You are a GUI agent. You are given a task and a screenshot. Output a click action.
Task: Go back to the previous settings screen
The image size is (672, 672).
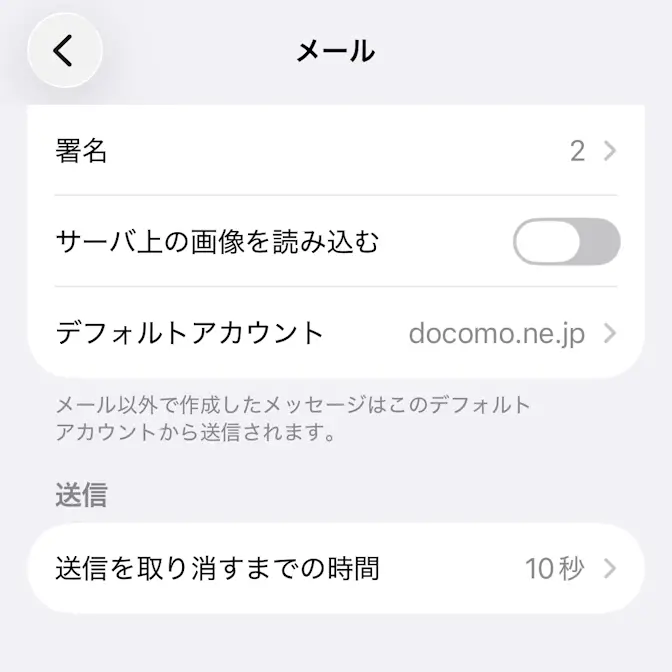tap(65, 50)
